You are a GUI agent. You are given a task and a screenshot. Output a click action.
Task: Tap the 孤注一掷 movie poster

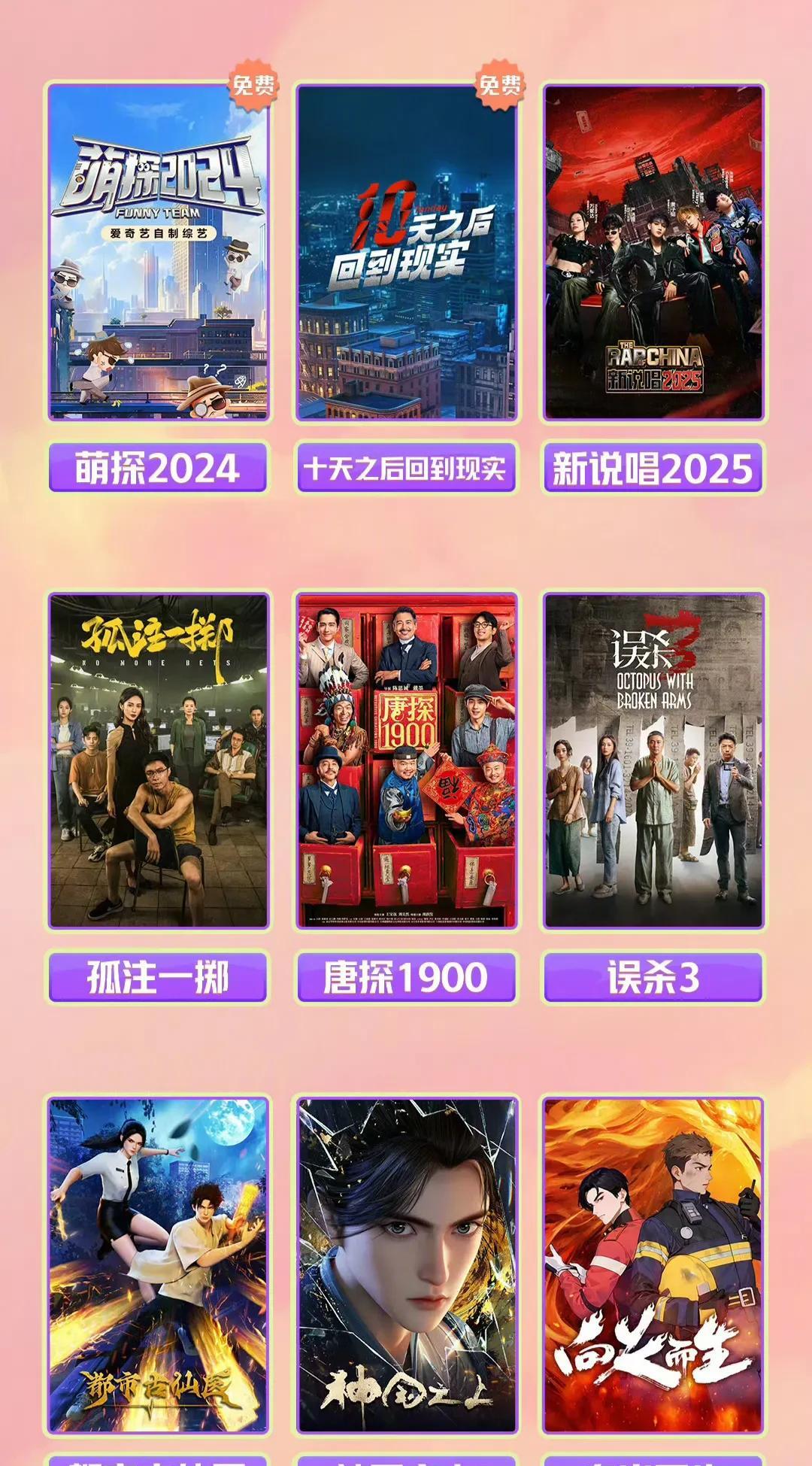[x=158, y=760]
